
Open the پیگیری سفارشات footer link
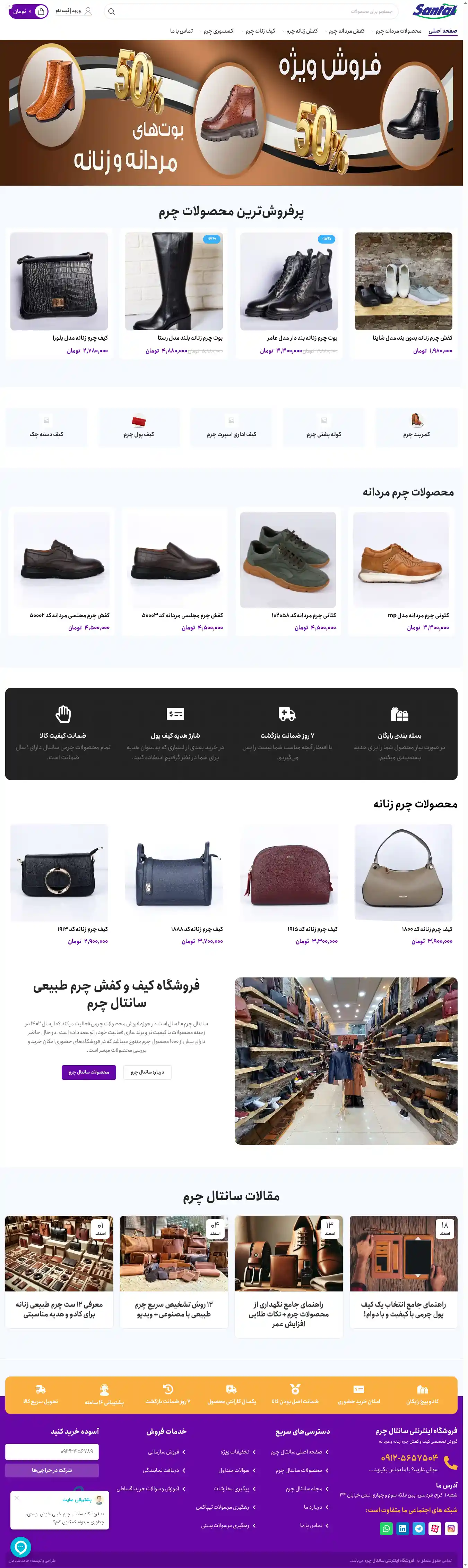(x=232, y=1488)
